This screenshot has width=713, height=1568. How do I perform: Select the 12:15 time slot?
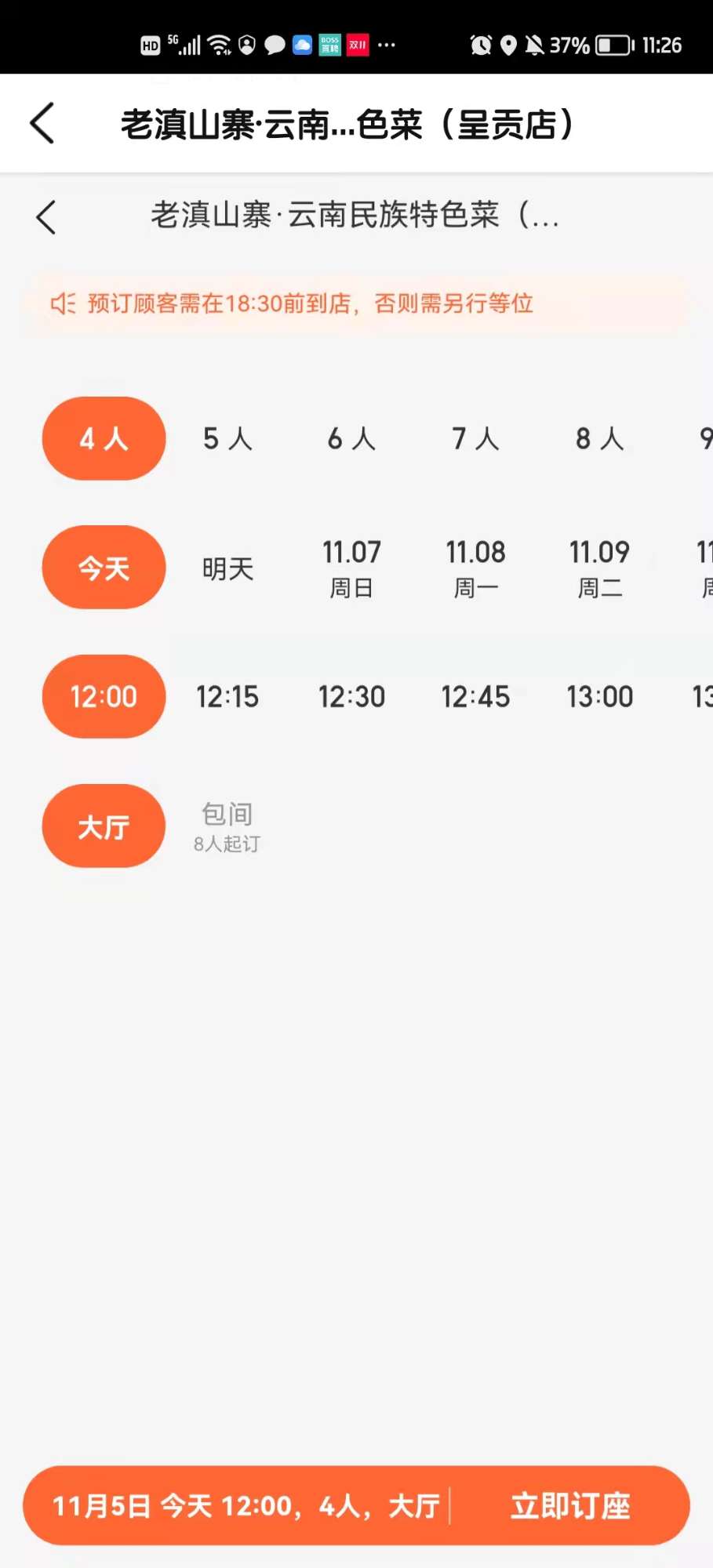227,696
